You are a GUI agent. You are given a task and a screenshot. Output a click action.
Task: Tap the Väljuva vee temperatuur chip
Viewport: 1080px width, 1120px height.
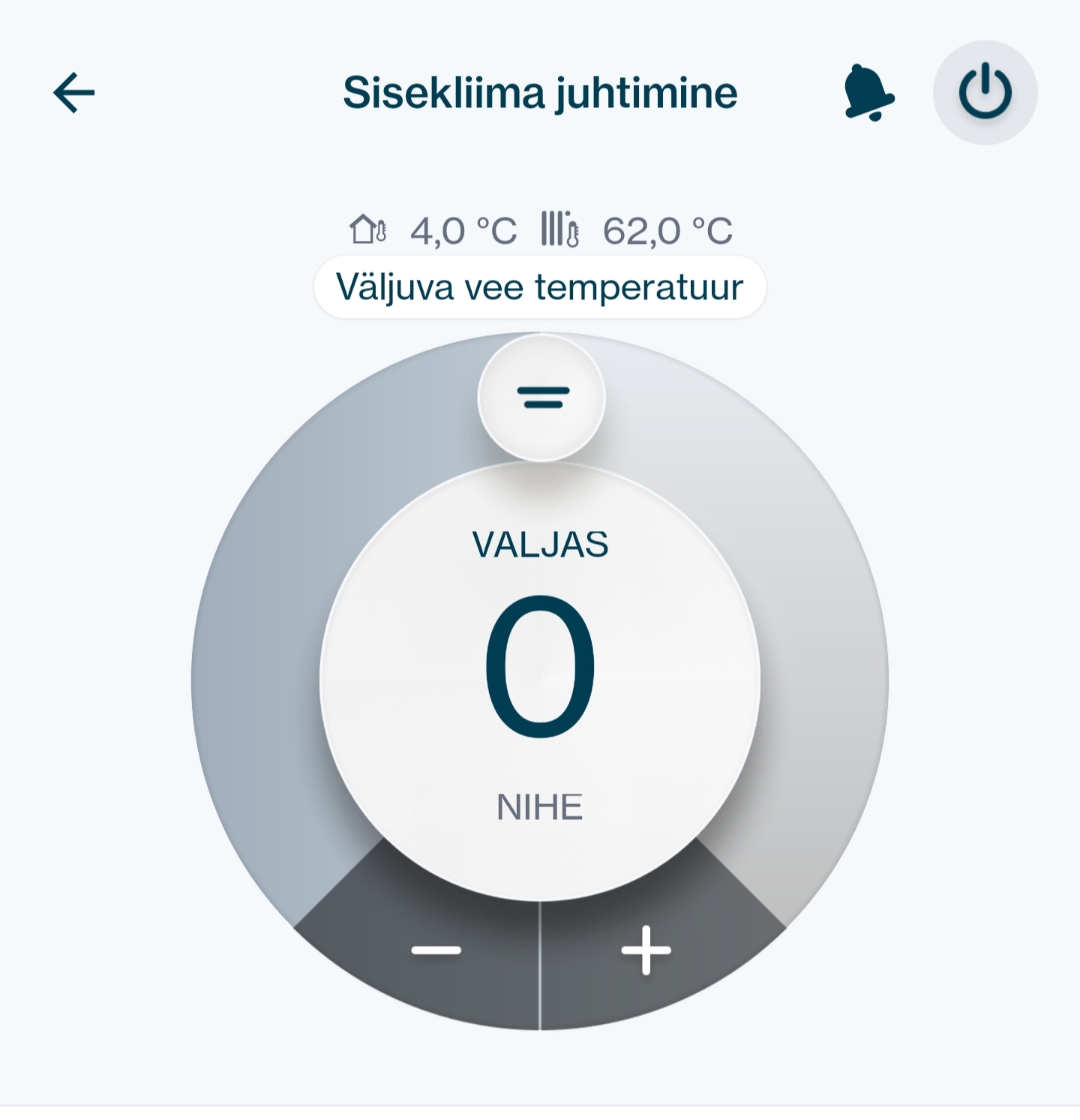pos(540,287)
